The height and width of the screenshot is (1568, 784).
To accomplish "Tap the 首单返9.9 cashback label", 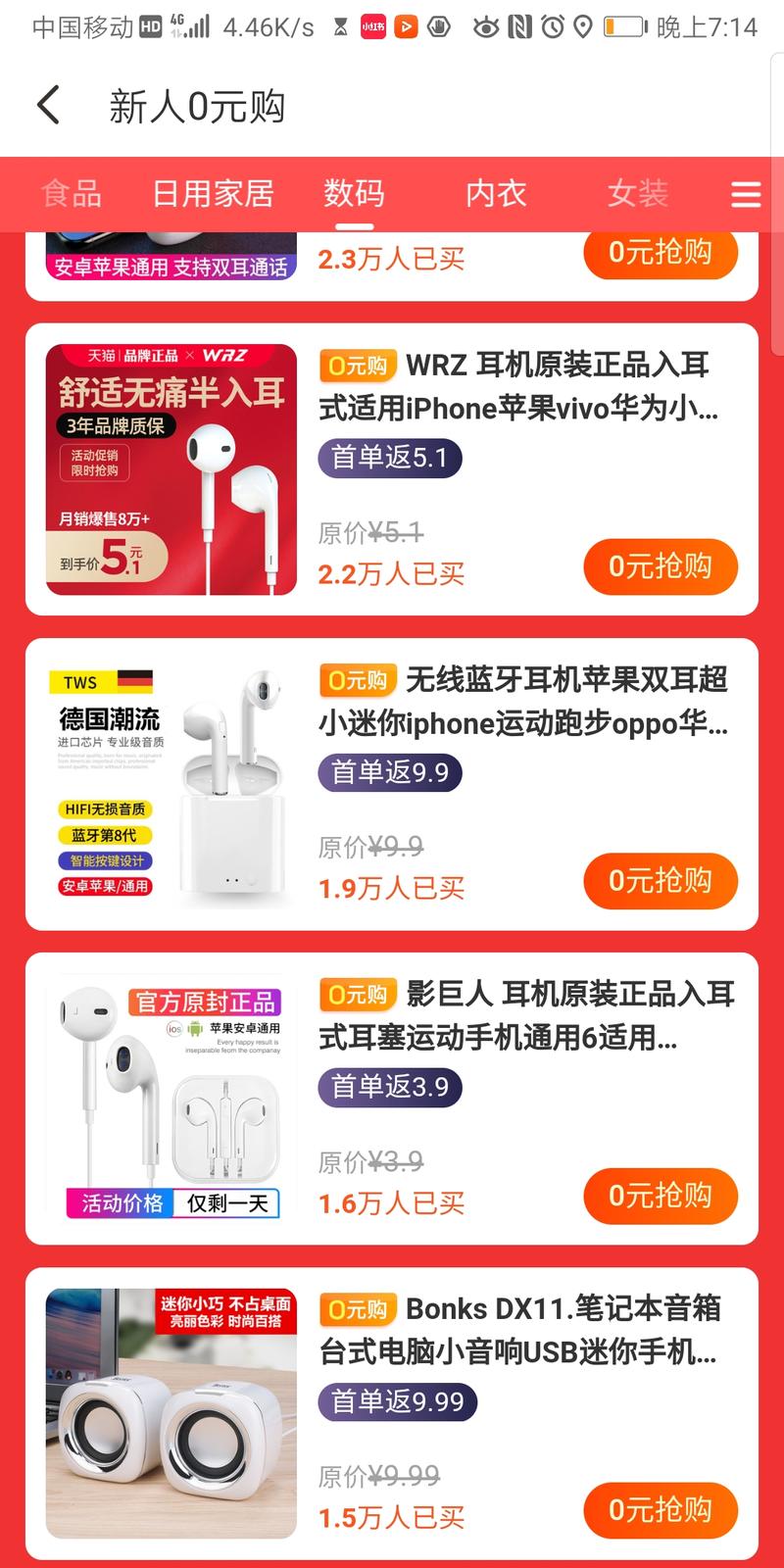I will (388, 772).
